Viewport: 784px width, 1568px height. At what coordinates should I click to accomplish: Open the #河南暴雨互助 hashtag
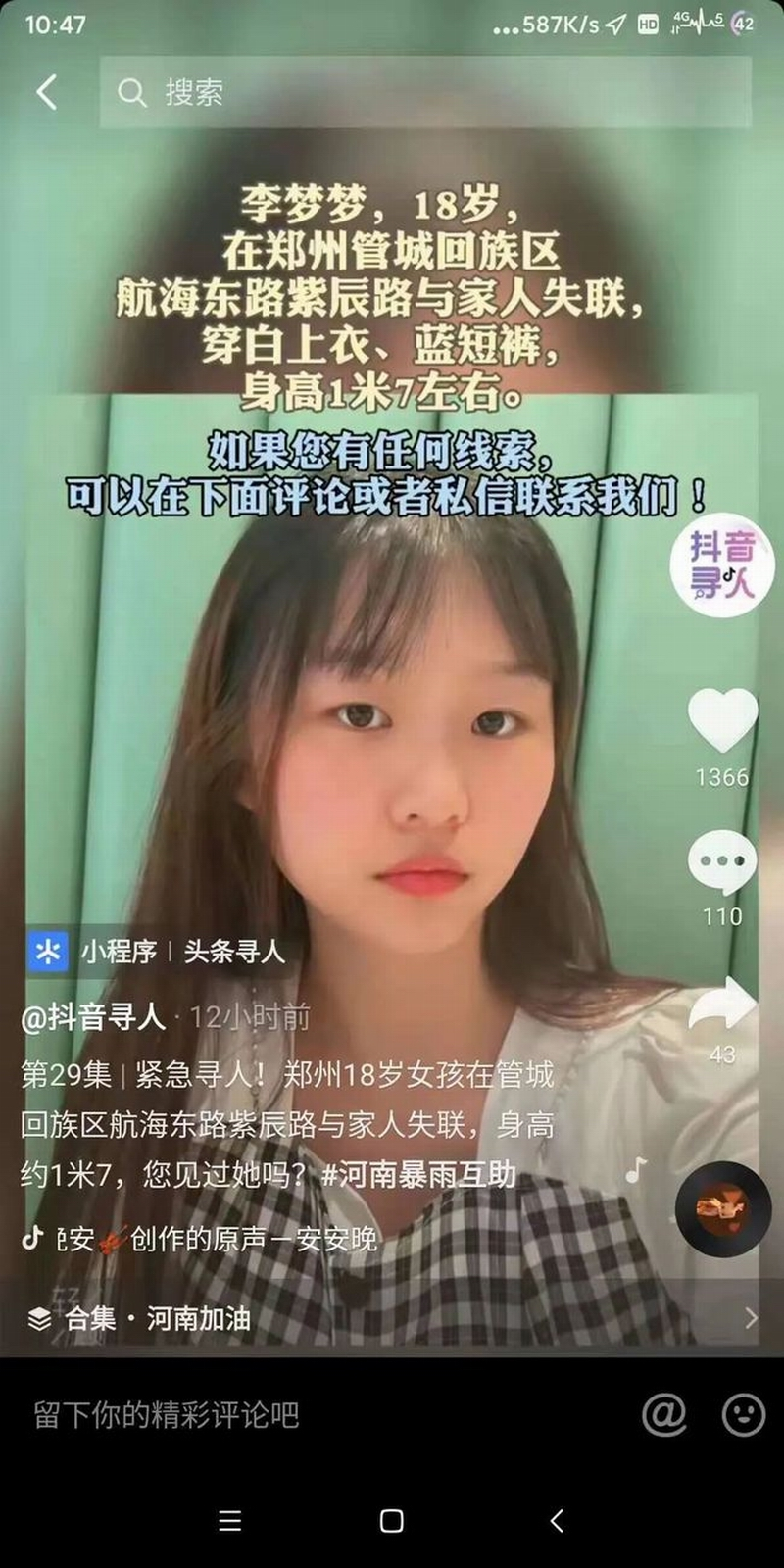click(x=418, y=1174)
